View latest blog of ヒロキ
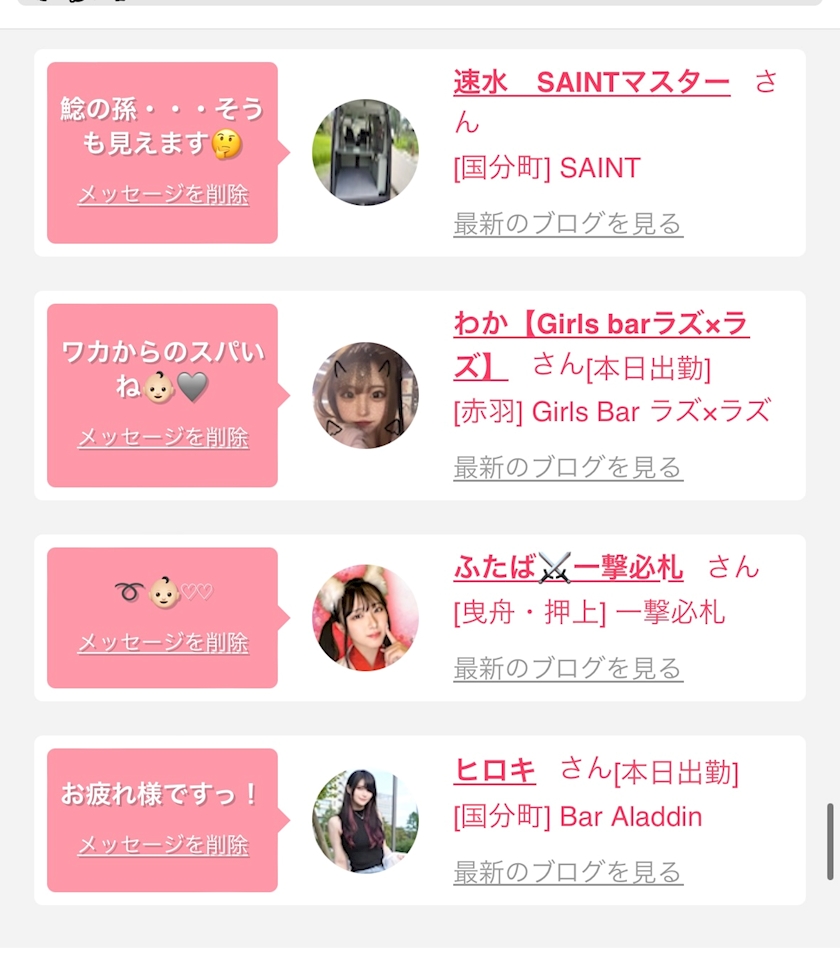This screenshot has height=965, width=840. (x=568, y=872)
